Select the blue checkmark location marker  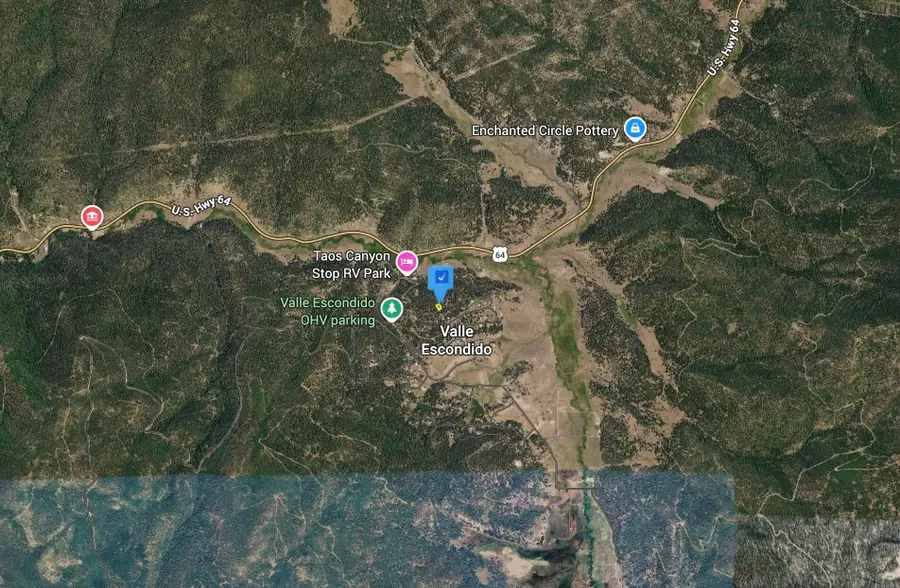pyautogui.click(x=441, y=279)
